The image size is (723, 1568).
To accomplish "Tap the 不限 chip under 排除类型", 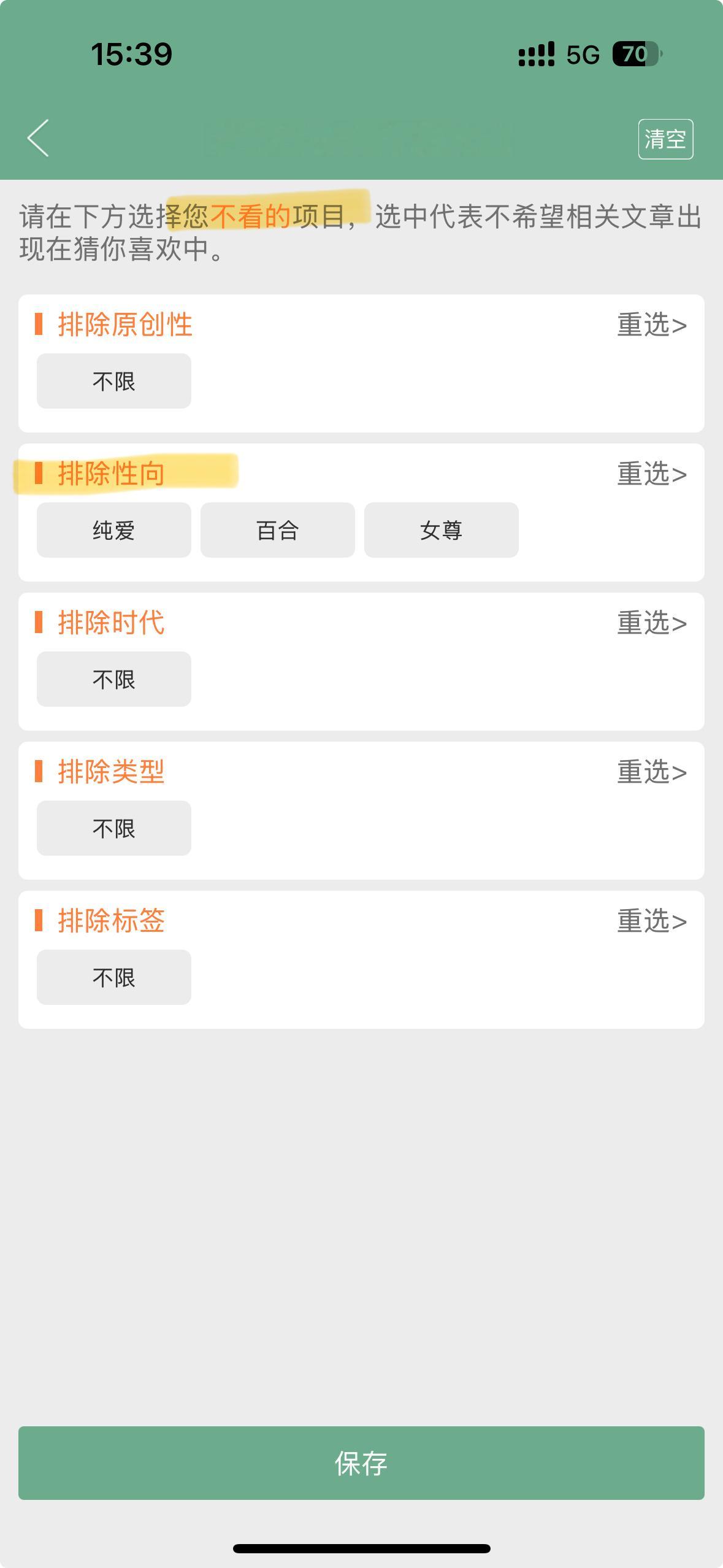I will pos(114,828).
